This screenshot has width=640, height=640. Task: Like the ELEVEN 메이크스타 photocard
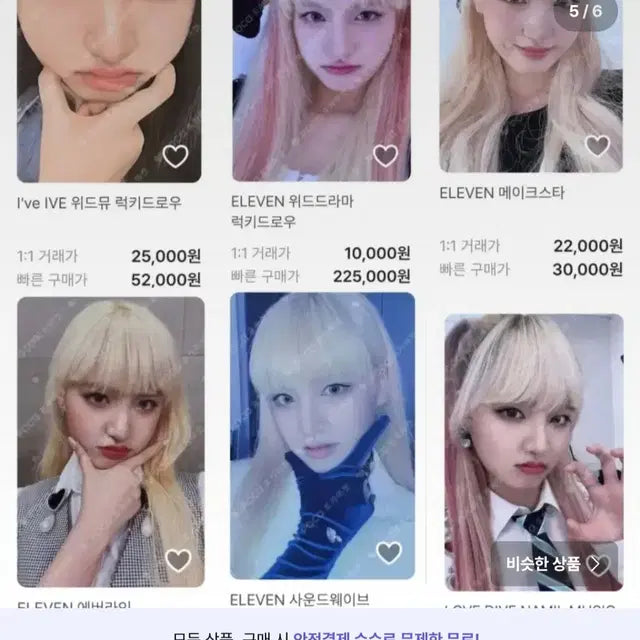(597, 146)
